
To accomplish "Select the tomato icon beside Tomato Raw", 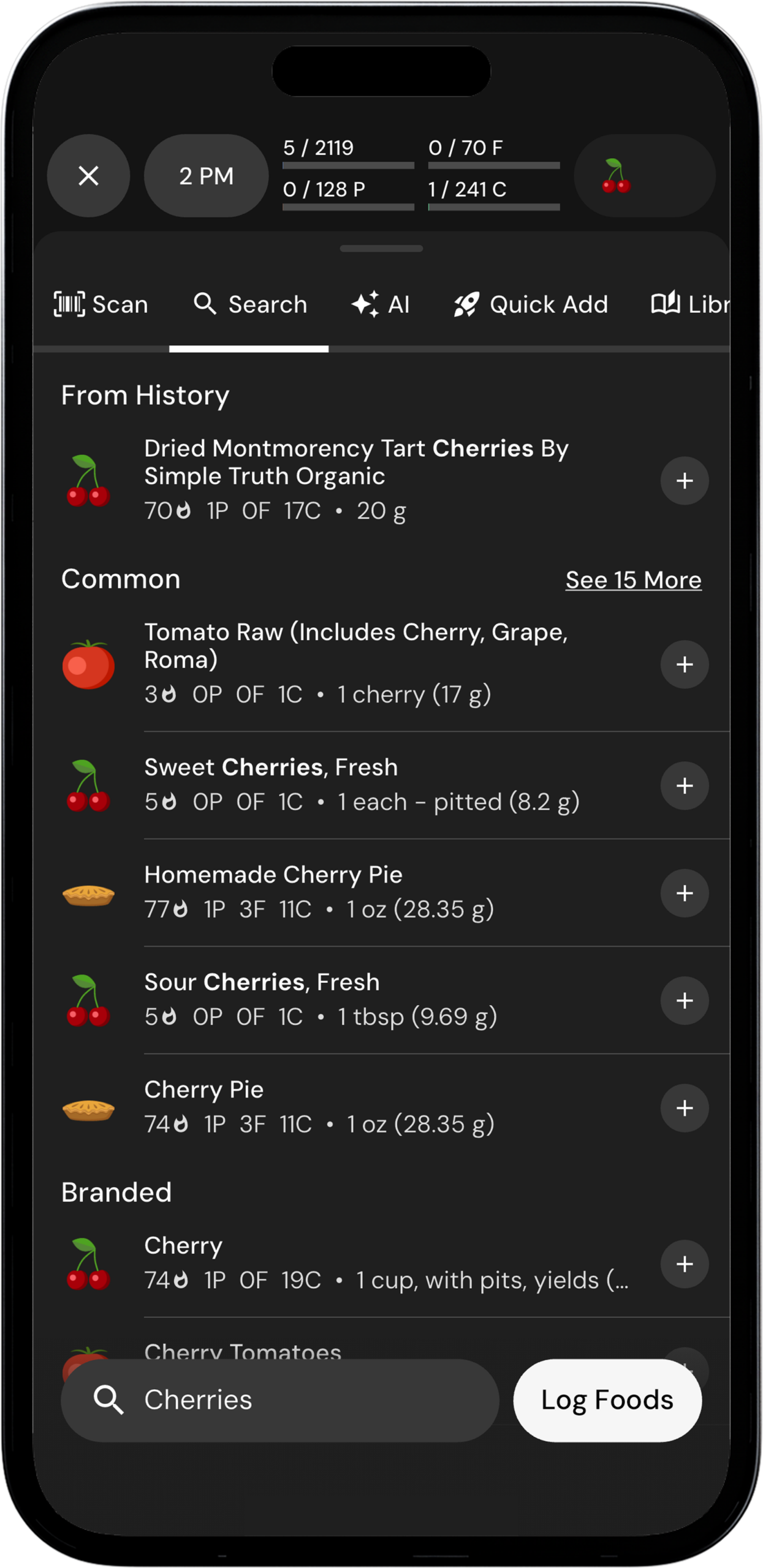I will (88, 665).
